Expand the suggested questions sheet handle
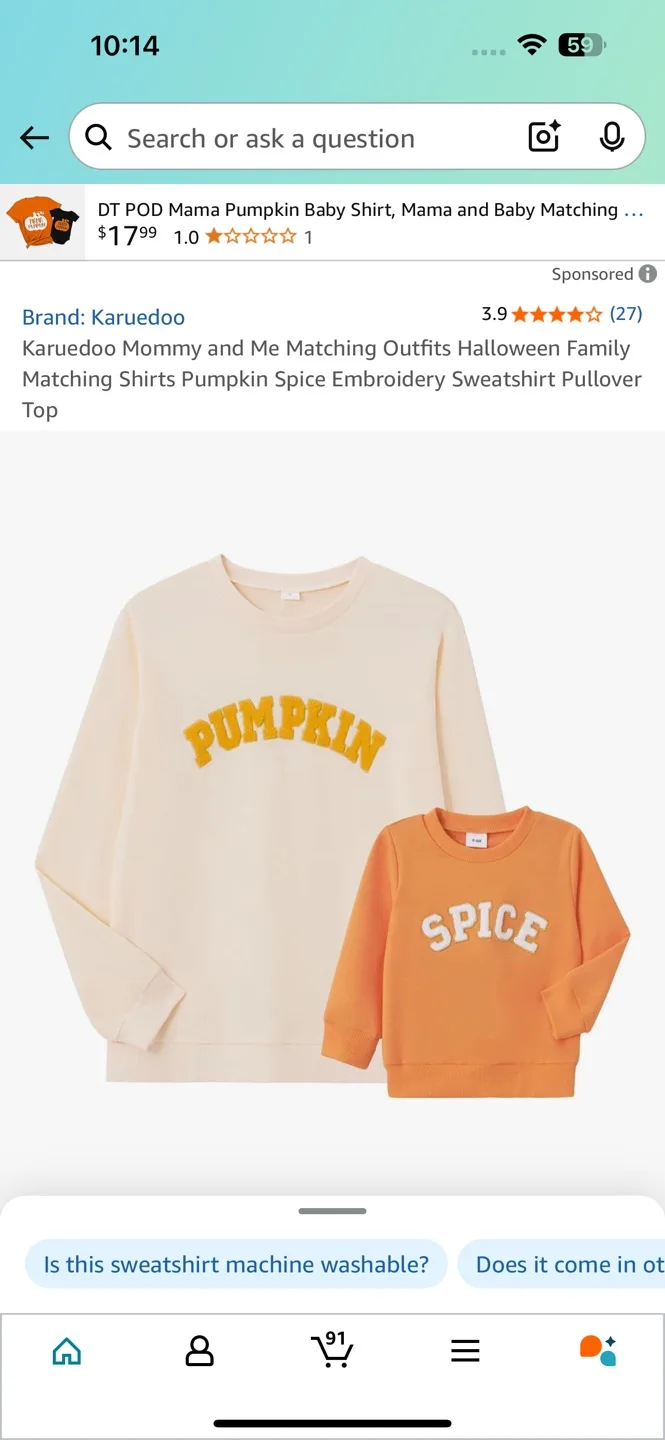665x1440 pixels. [332, 1211]
